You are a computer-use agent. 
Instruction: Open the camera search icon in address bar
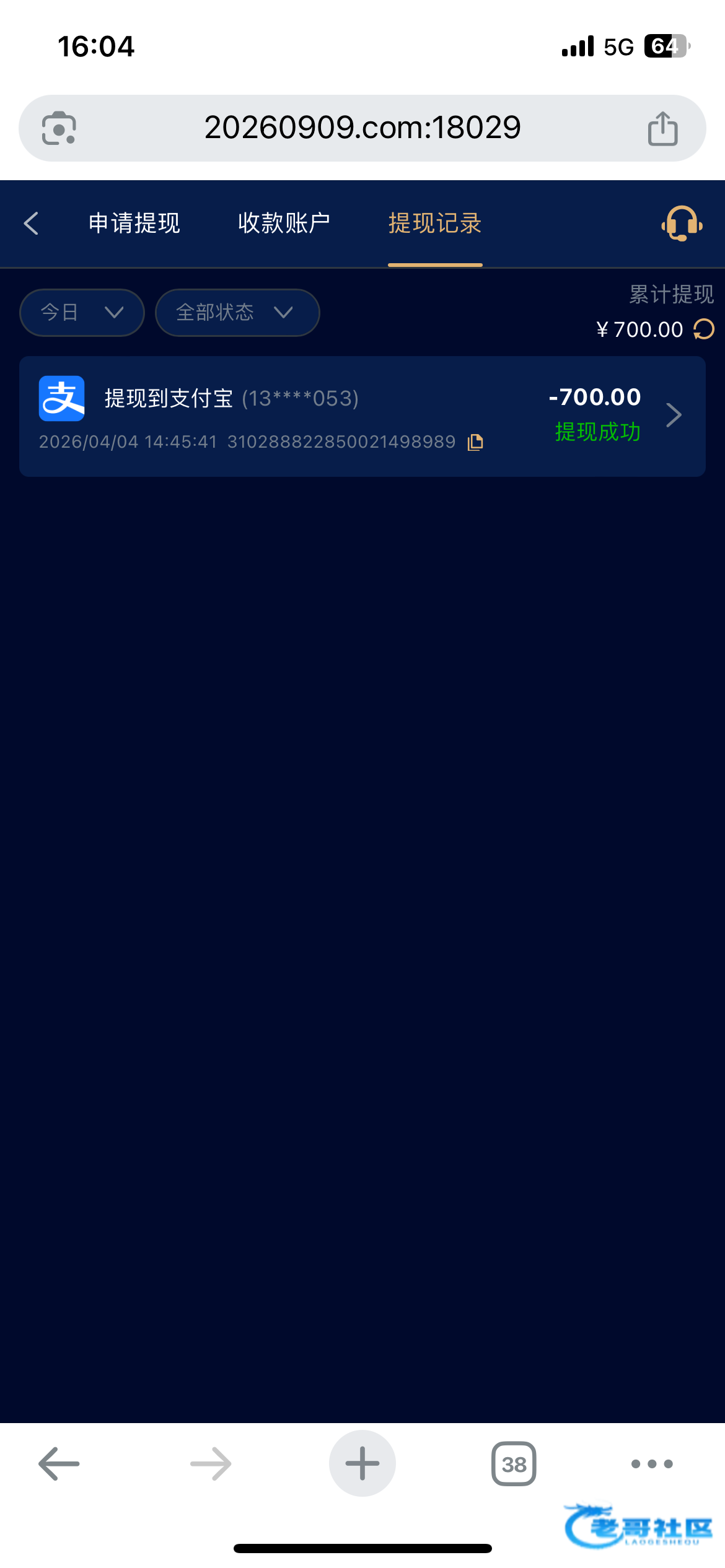coord(59,128)
